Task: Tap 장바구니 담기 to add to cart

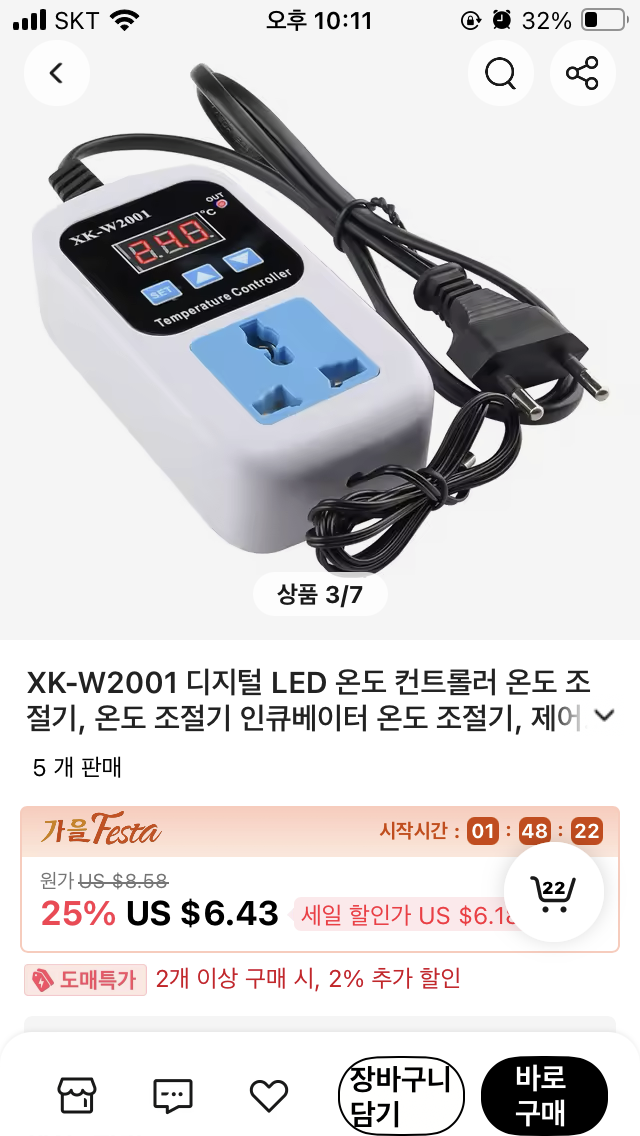Action: point(402,1096)
